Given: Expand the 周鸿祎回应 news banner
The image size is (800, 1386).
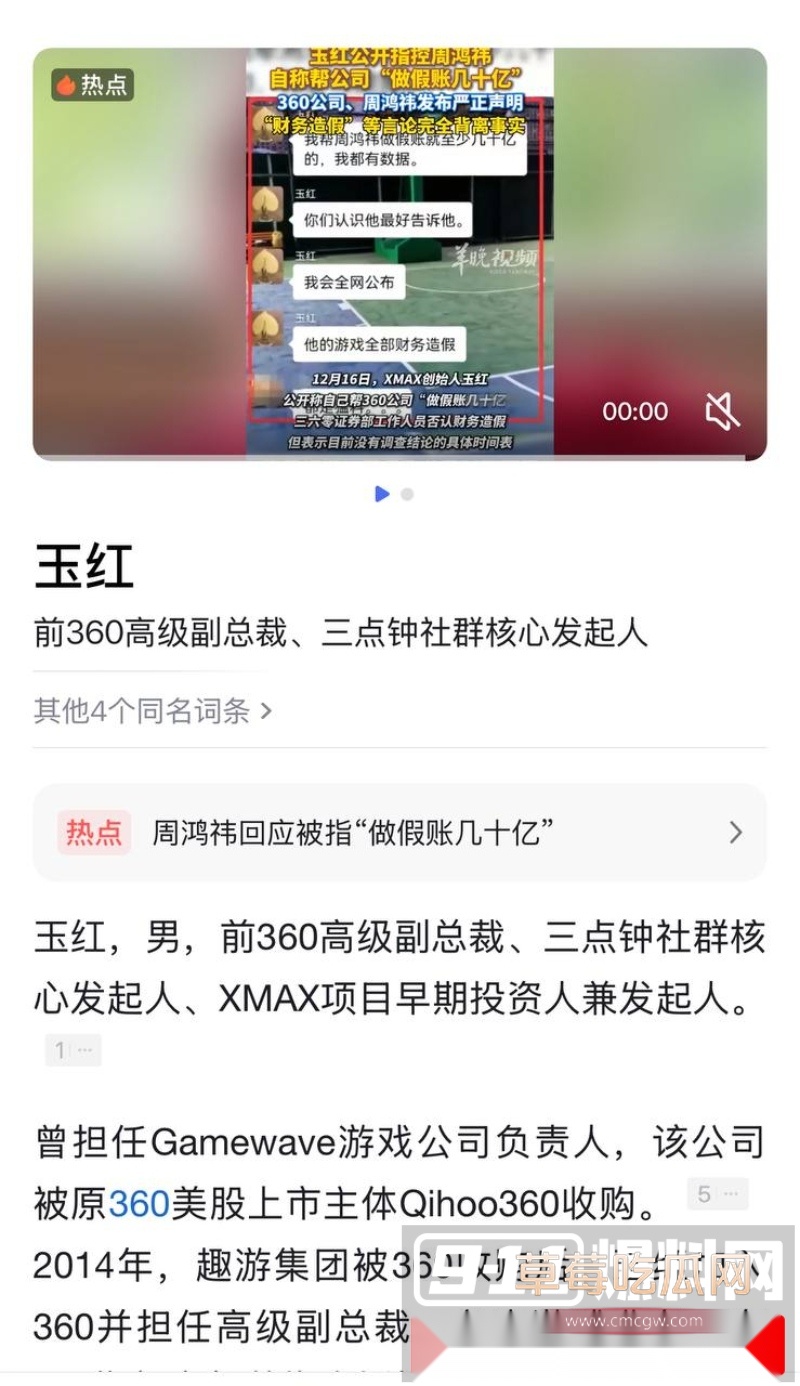Looking at the screenshot, I should click(400, 832).
